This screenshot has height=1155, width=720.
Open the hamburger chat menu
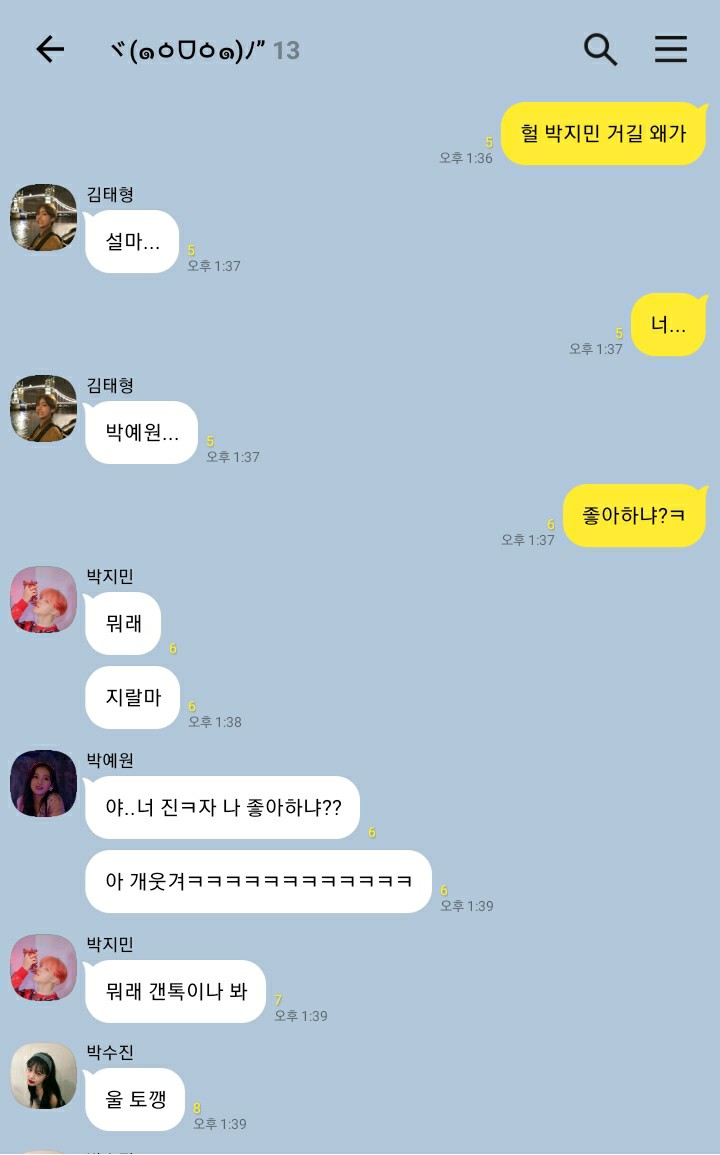[x=671, y=49]
